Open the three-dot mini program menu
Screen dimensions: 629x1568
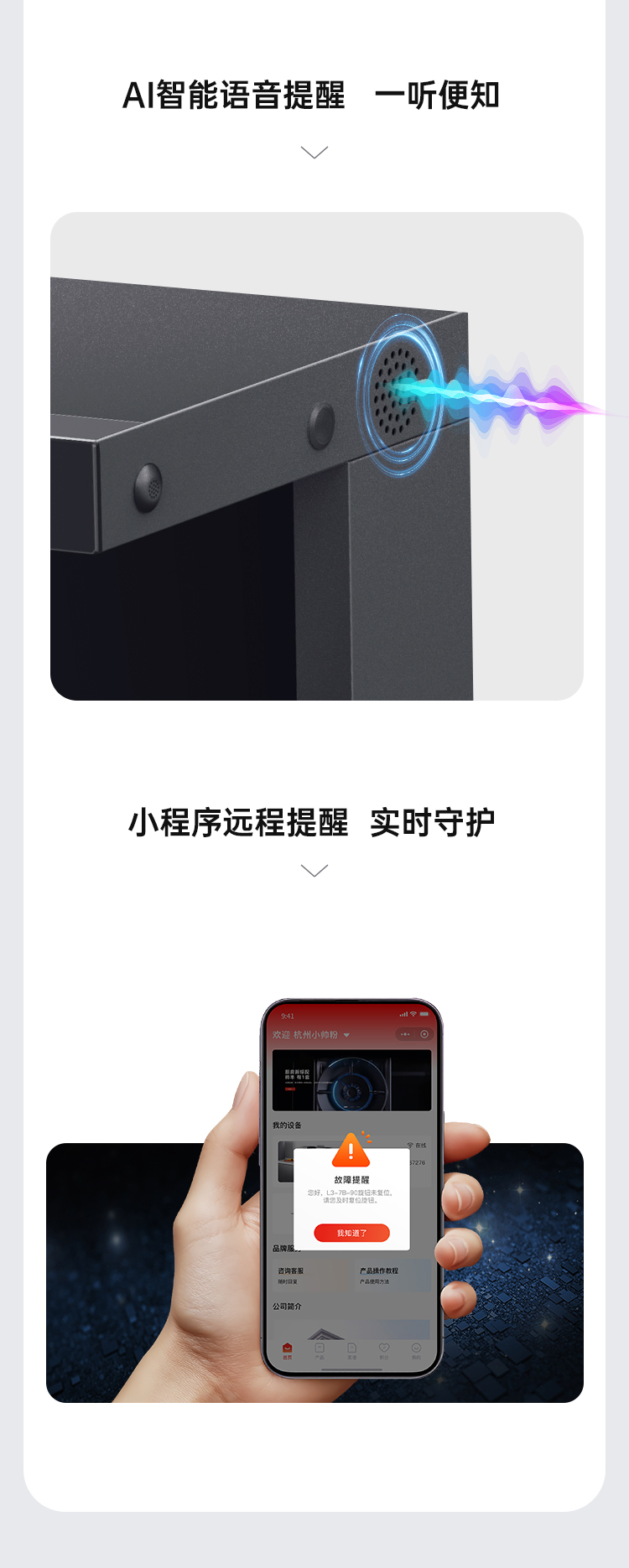click(x=404, y=1034)
